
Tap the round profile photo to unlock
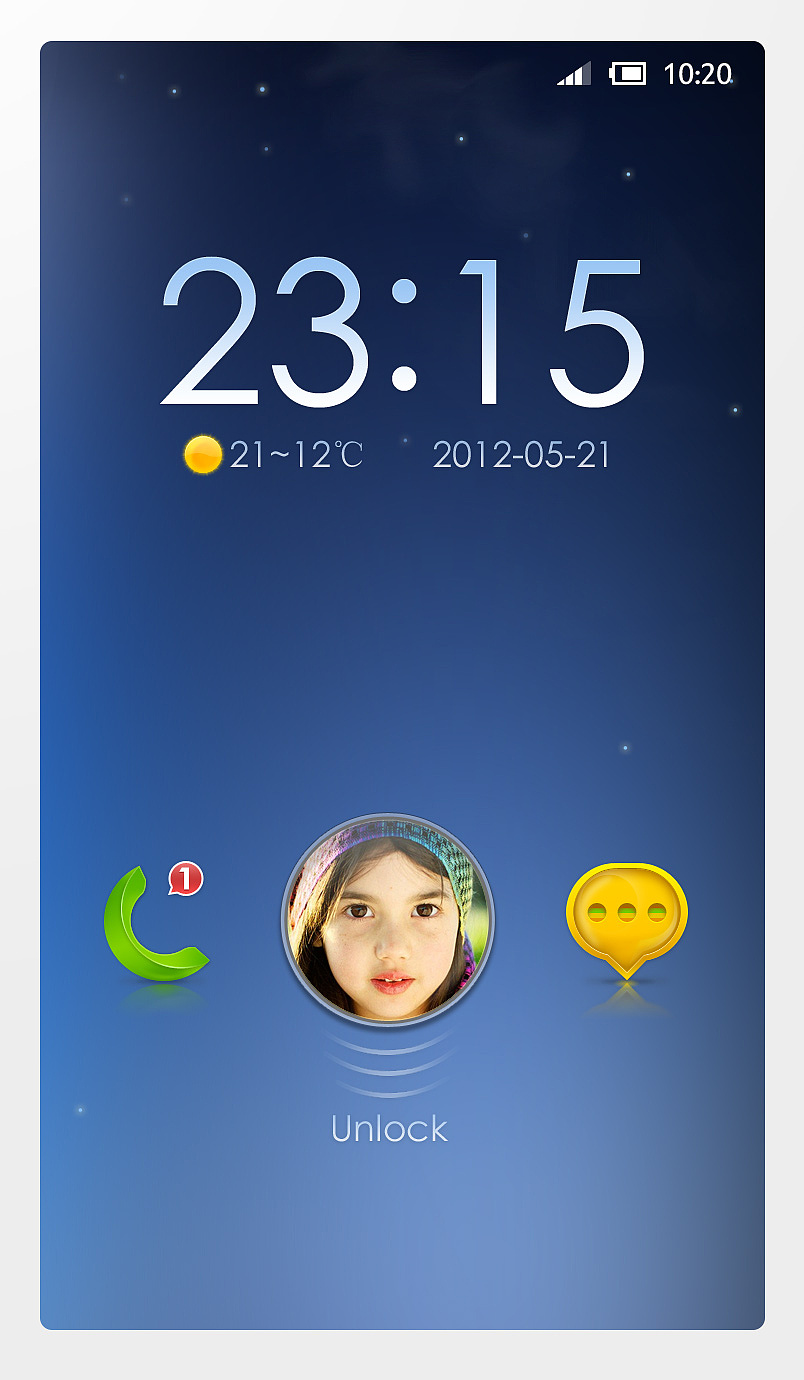click(388, 920)
